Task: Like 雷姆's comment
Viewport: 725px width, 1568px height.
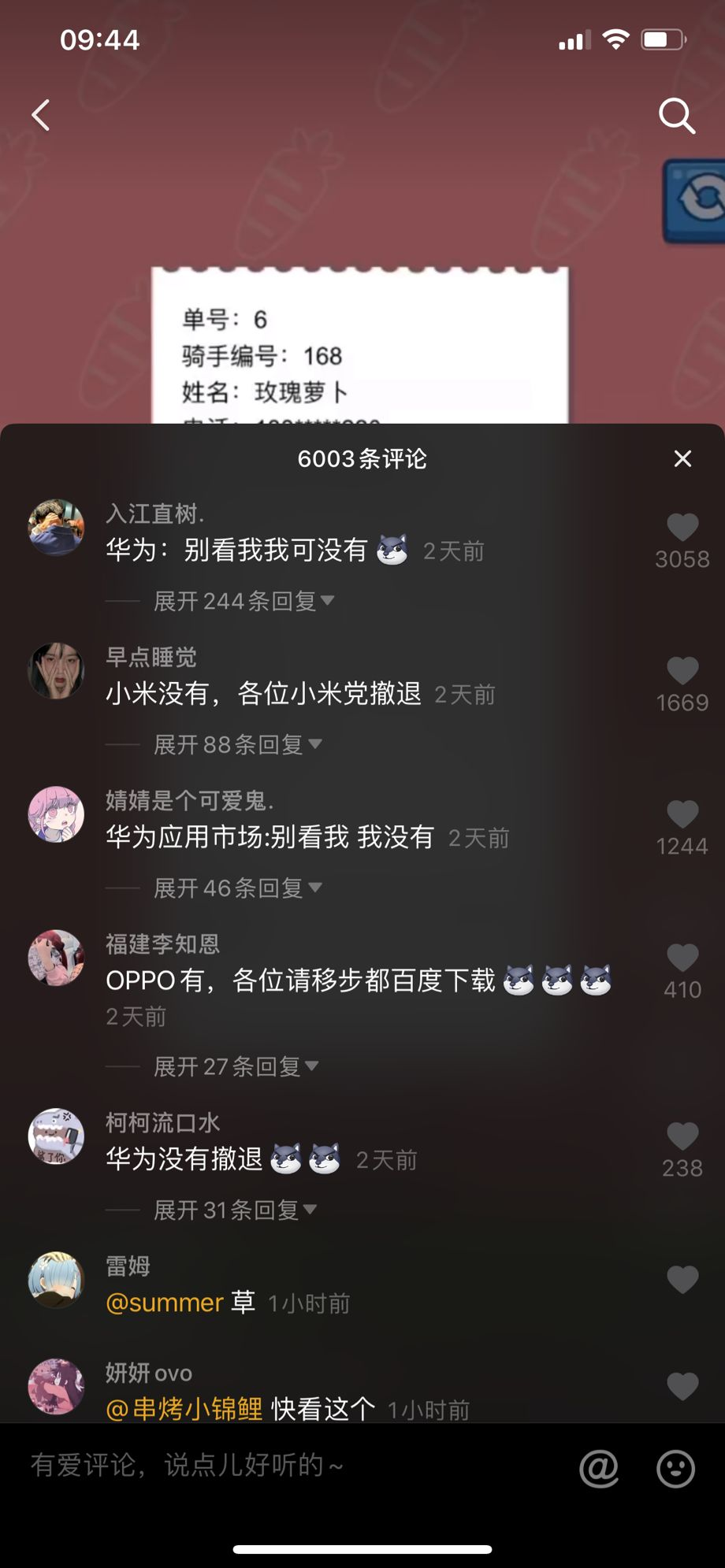Action: click(682, 1280)
